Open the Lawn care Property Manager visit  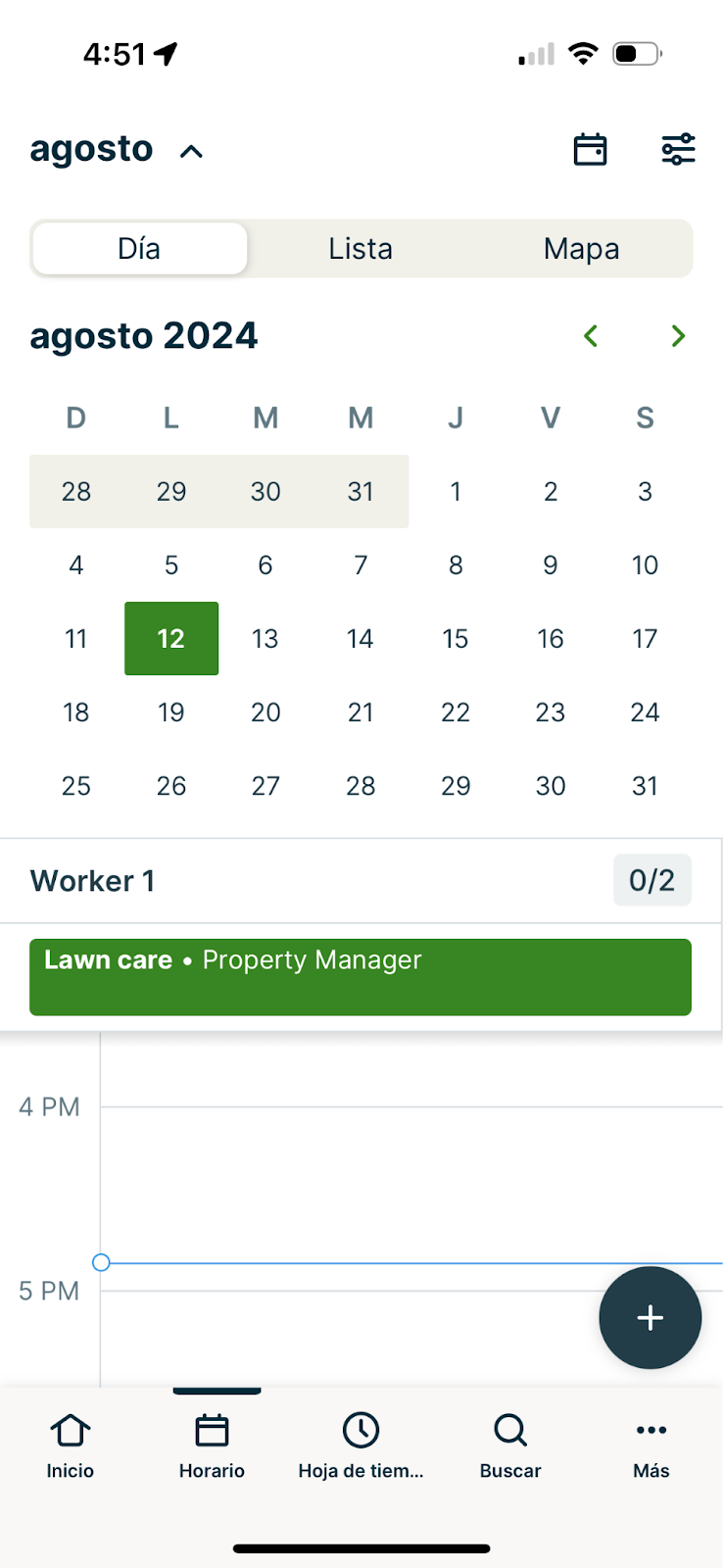click(x=361, y=977)
